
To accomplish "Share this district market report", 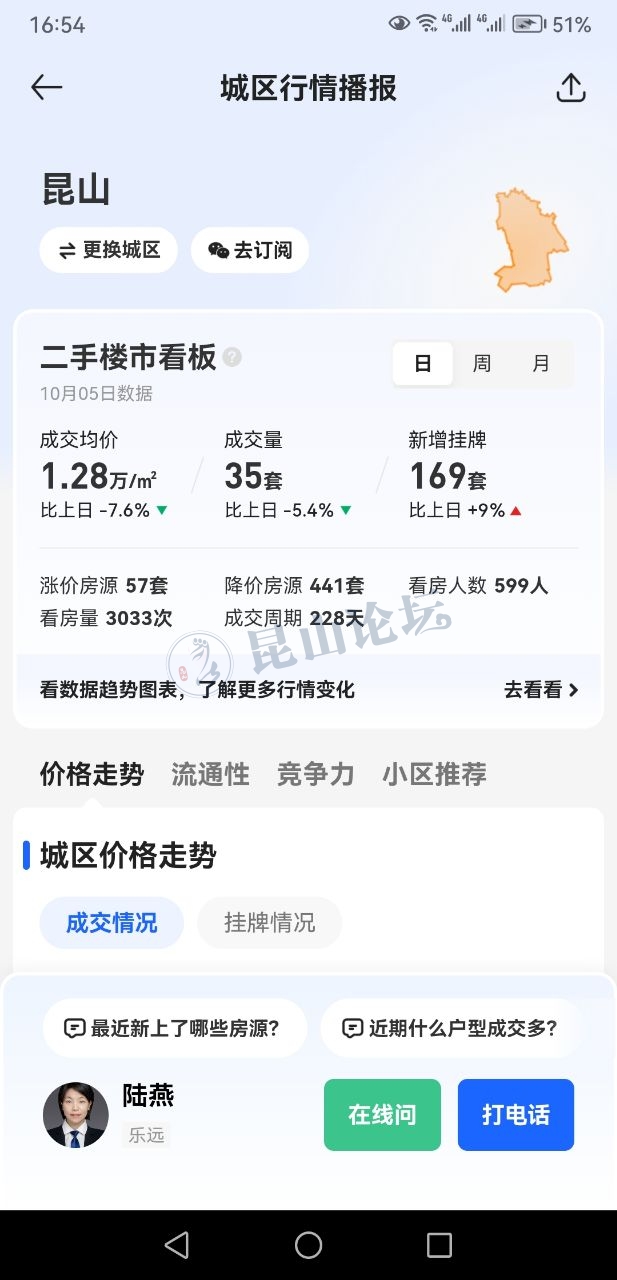I will click(x=570, y=88).
